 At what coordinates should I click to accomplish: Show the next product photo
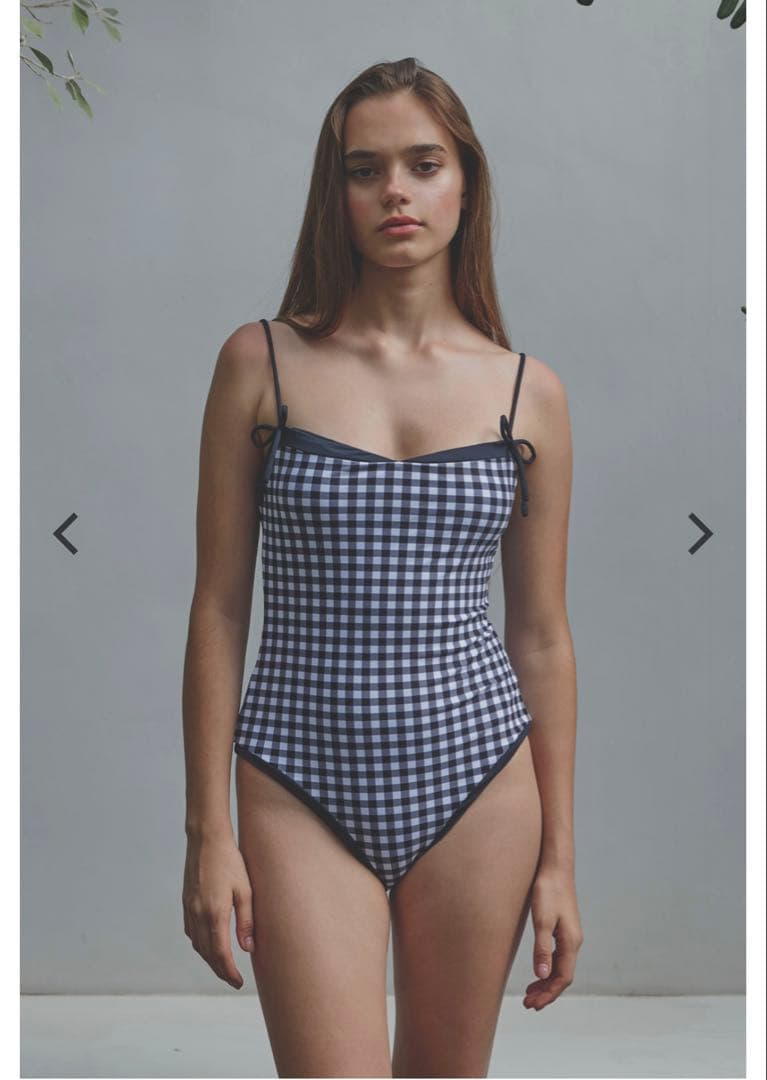[x=700, y=533]
